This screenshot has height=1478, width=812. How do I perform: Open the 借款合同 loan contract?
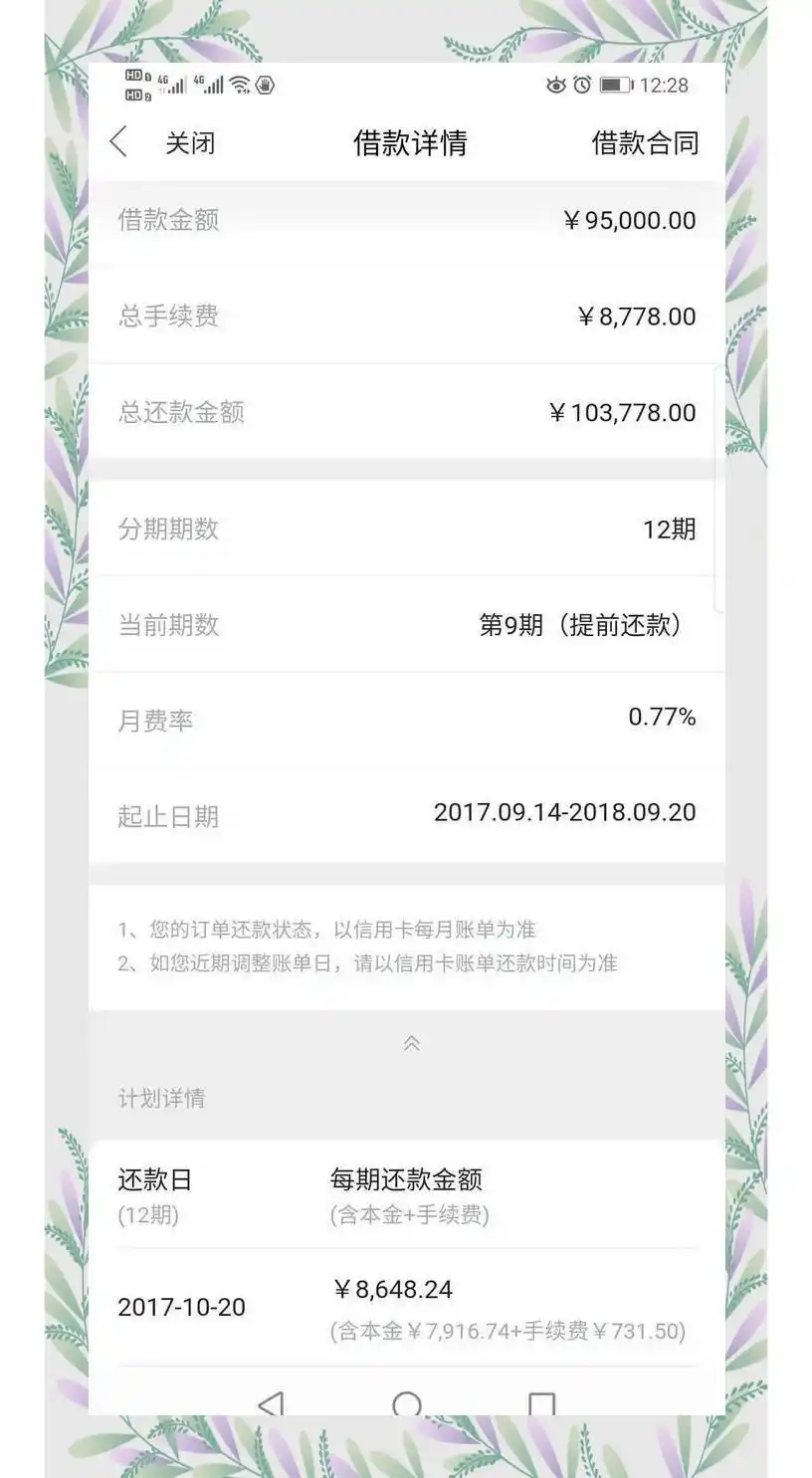click(x=645, y=143)
